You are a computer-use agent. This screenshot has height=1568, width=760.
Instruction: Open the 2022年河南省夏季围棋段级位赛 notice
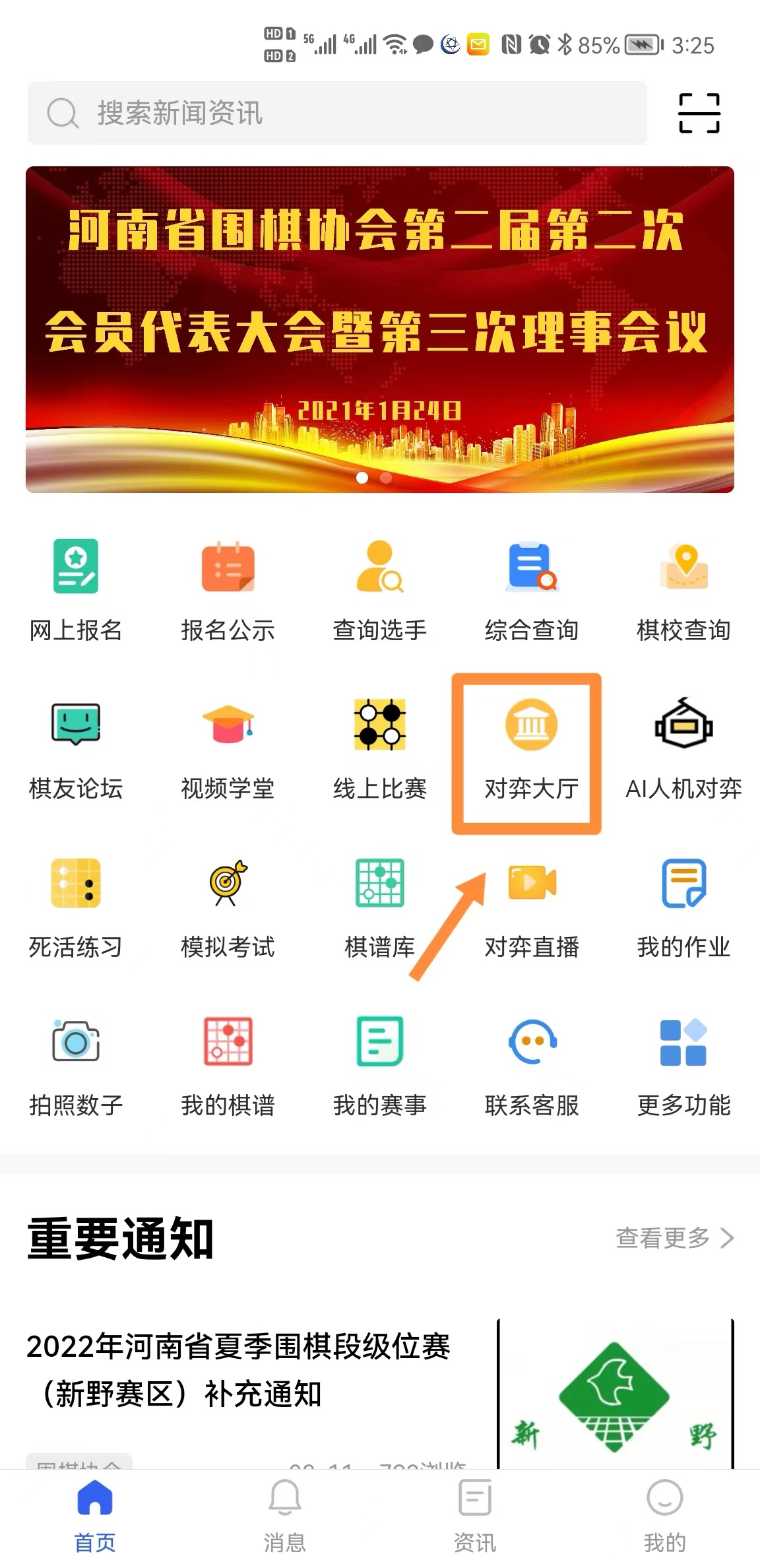pos(239,1369)
